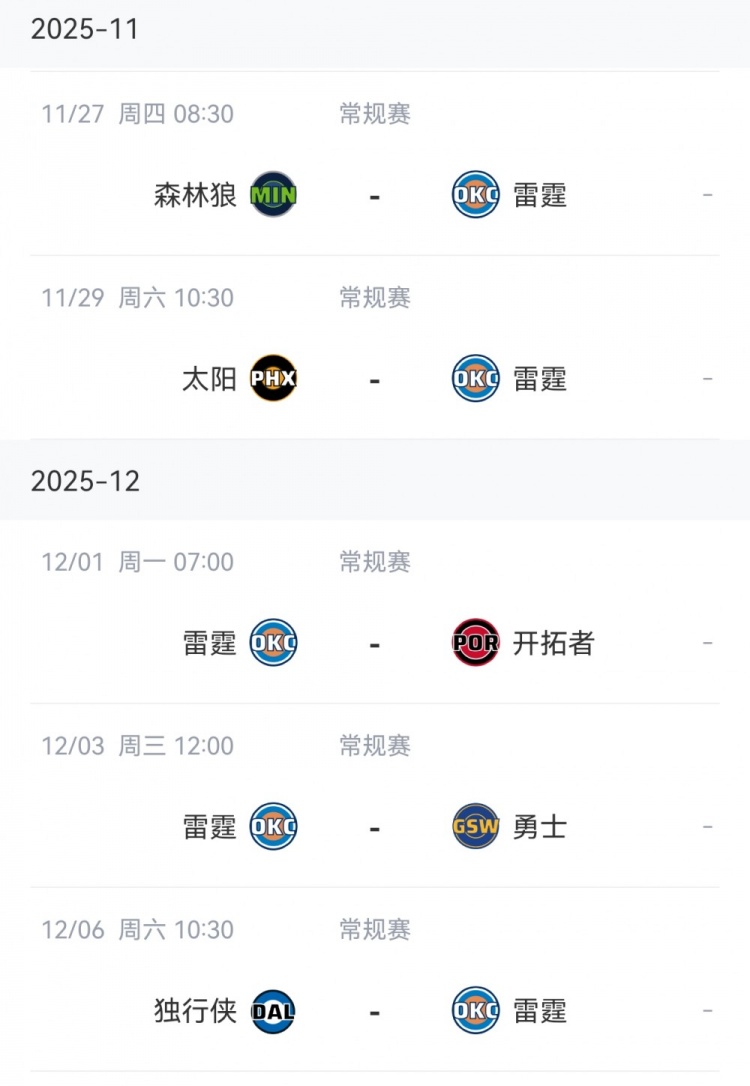
Task: Open the 11/29 Suns vs Thunder game
Action: tap(374, 379)
